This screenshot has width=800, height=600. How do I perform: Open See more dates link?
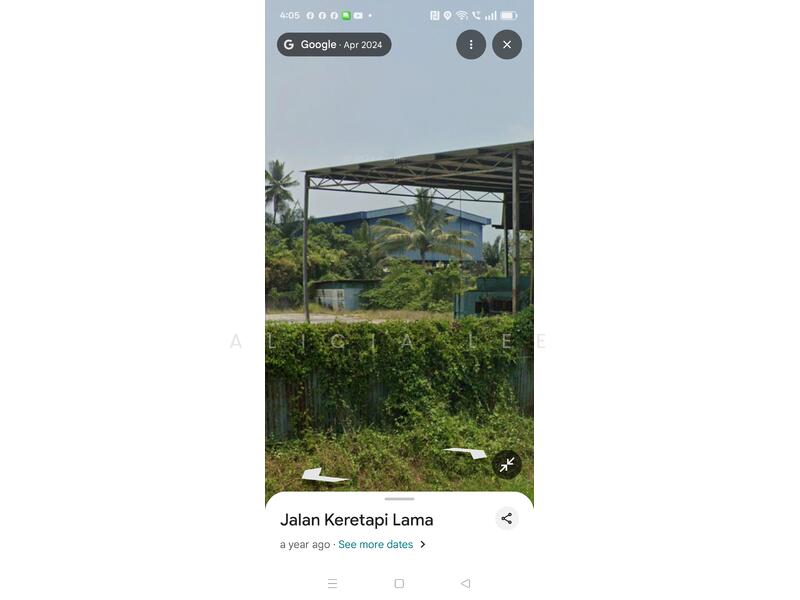click(x=376, y=545)
